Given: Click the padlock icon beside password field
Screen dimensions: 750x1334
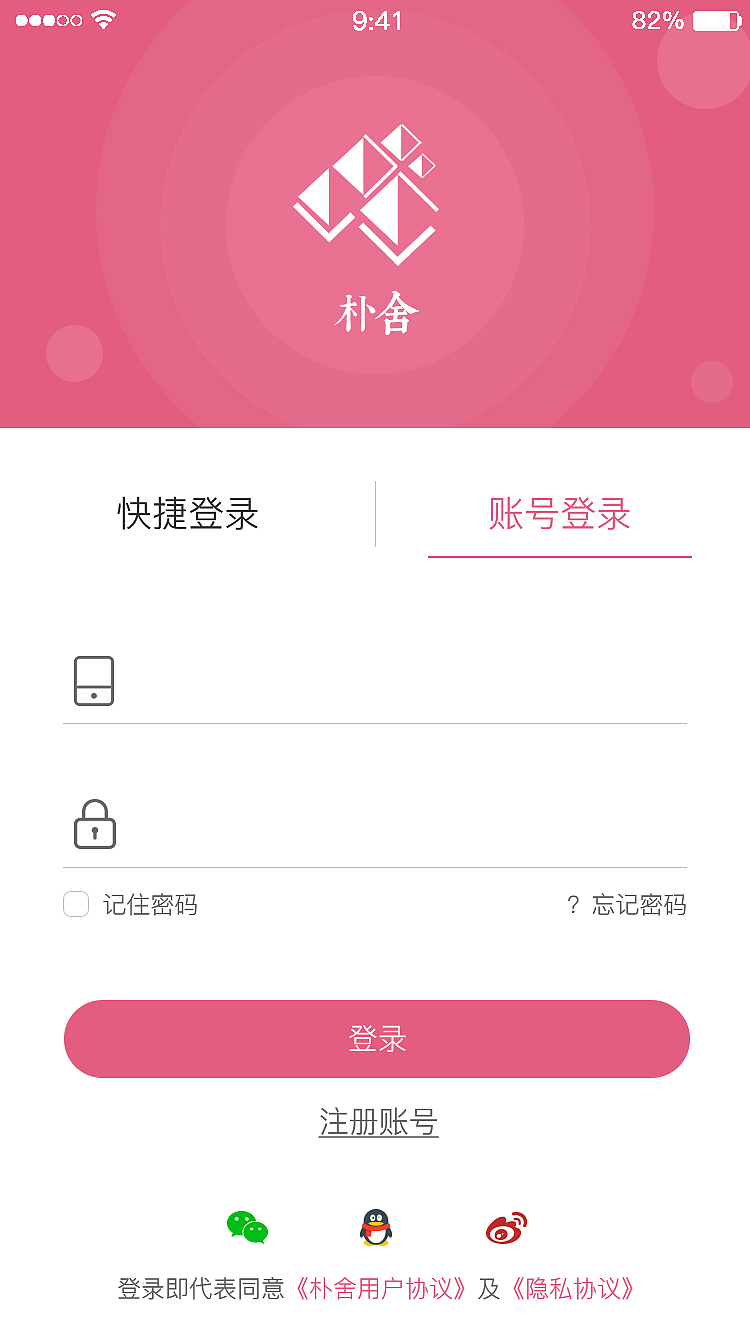Looking at the screenshot, I should click(x=94, y=825).
